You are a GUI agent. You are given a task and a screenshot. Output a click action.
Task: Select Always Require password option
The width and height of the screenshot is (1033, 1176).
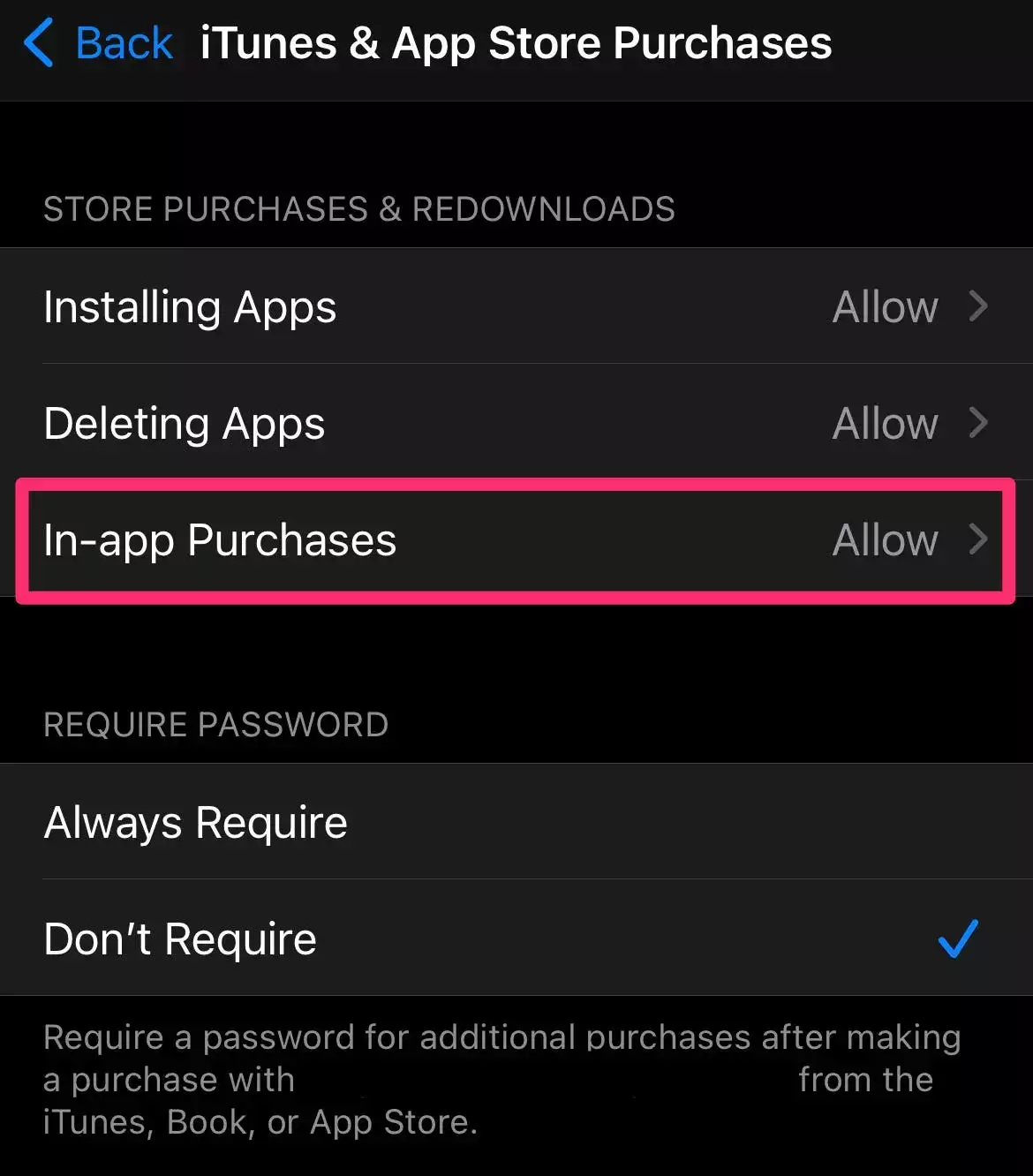tap(516, 822)
